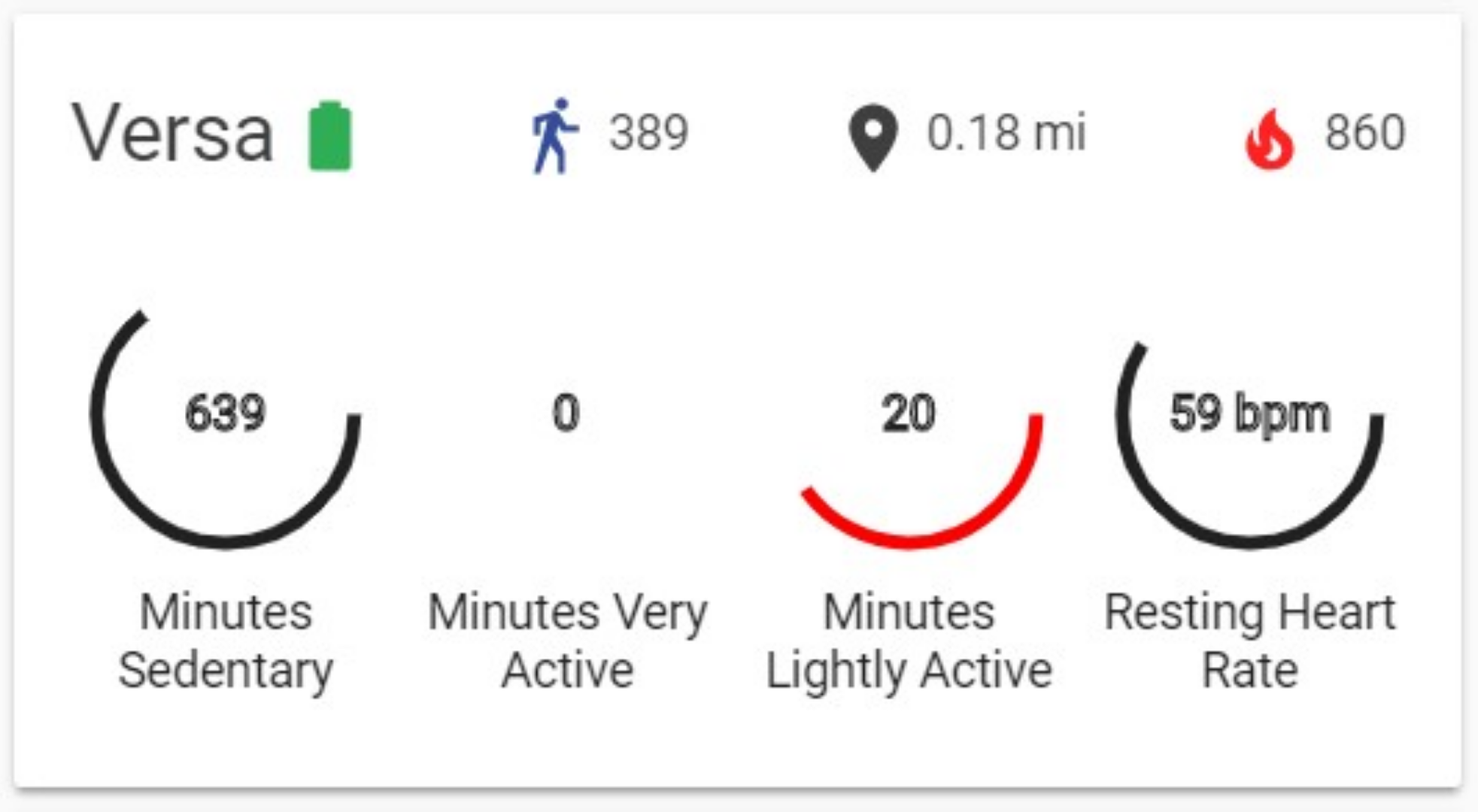
Task: View the steps count details
Action: (x=611, y=134)
